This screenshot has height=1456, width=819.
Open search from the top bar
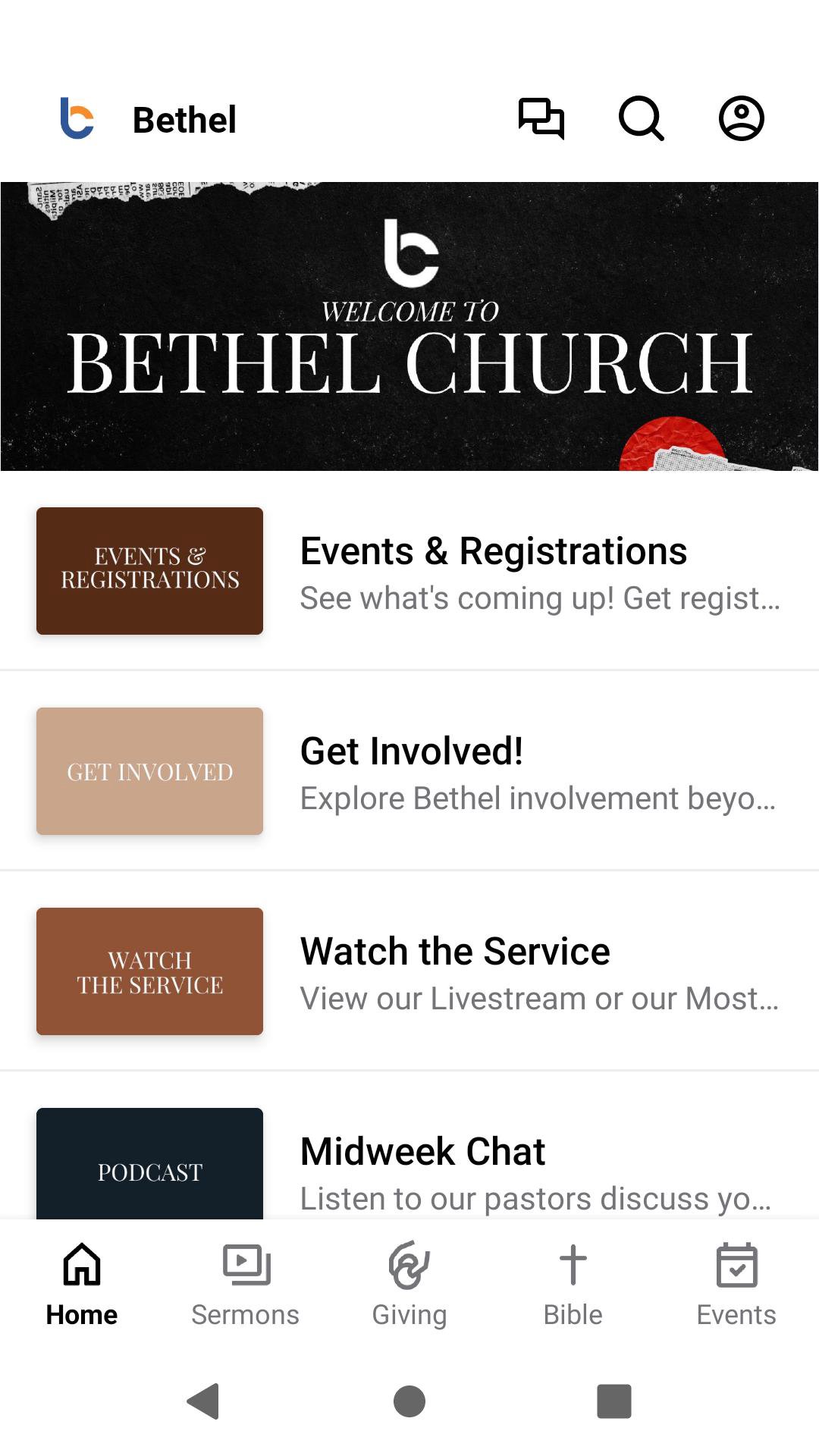click(642, 119)
